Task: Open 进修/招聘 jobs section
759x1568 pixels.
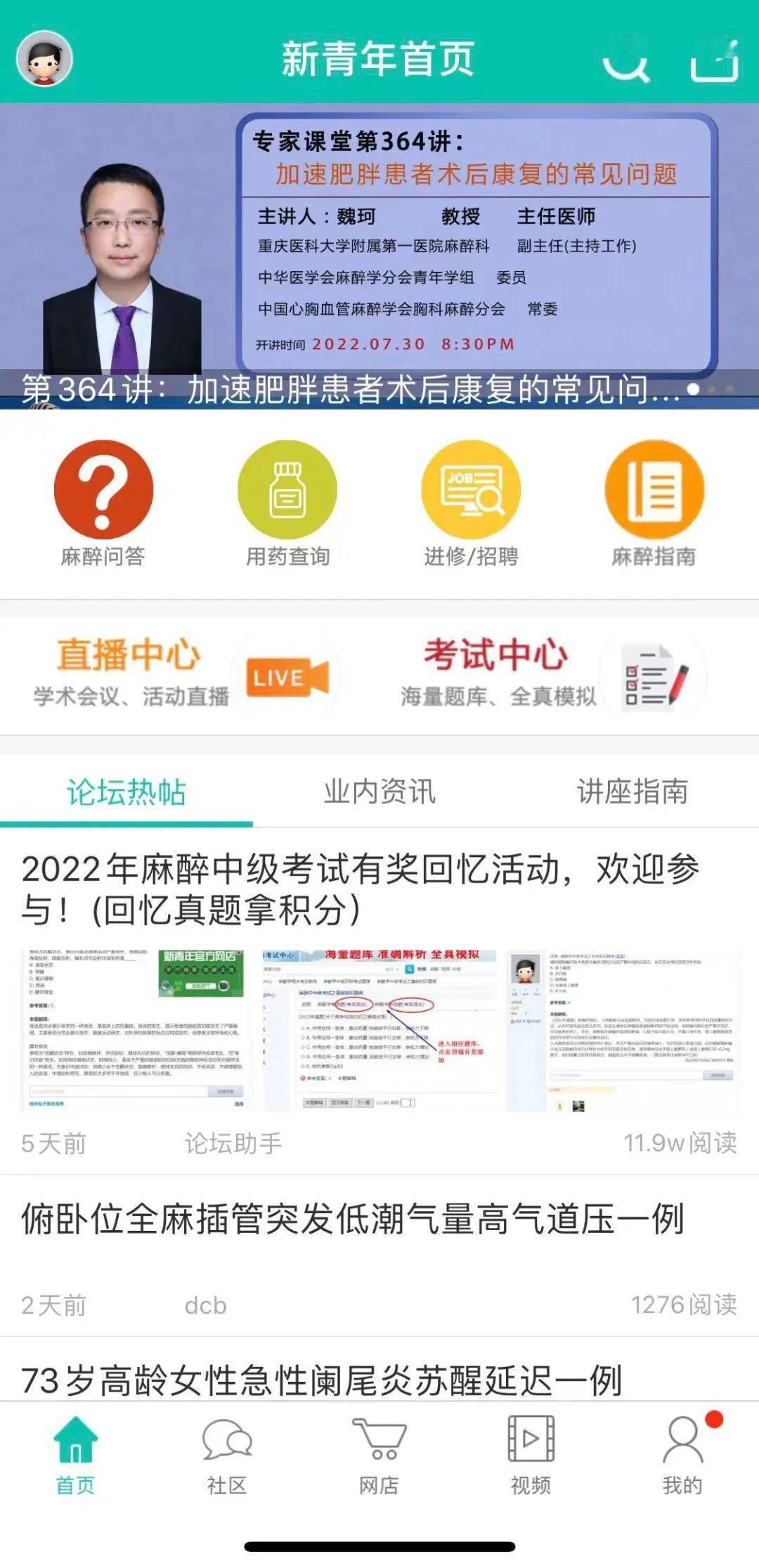Action: pos(471,504)
